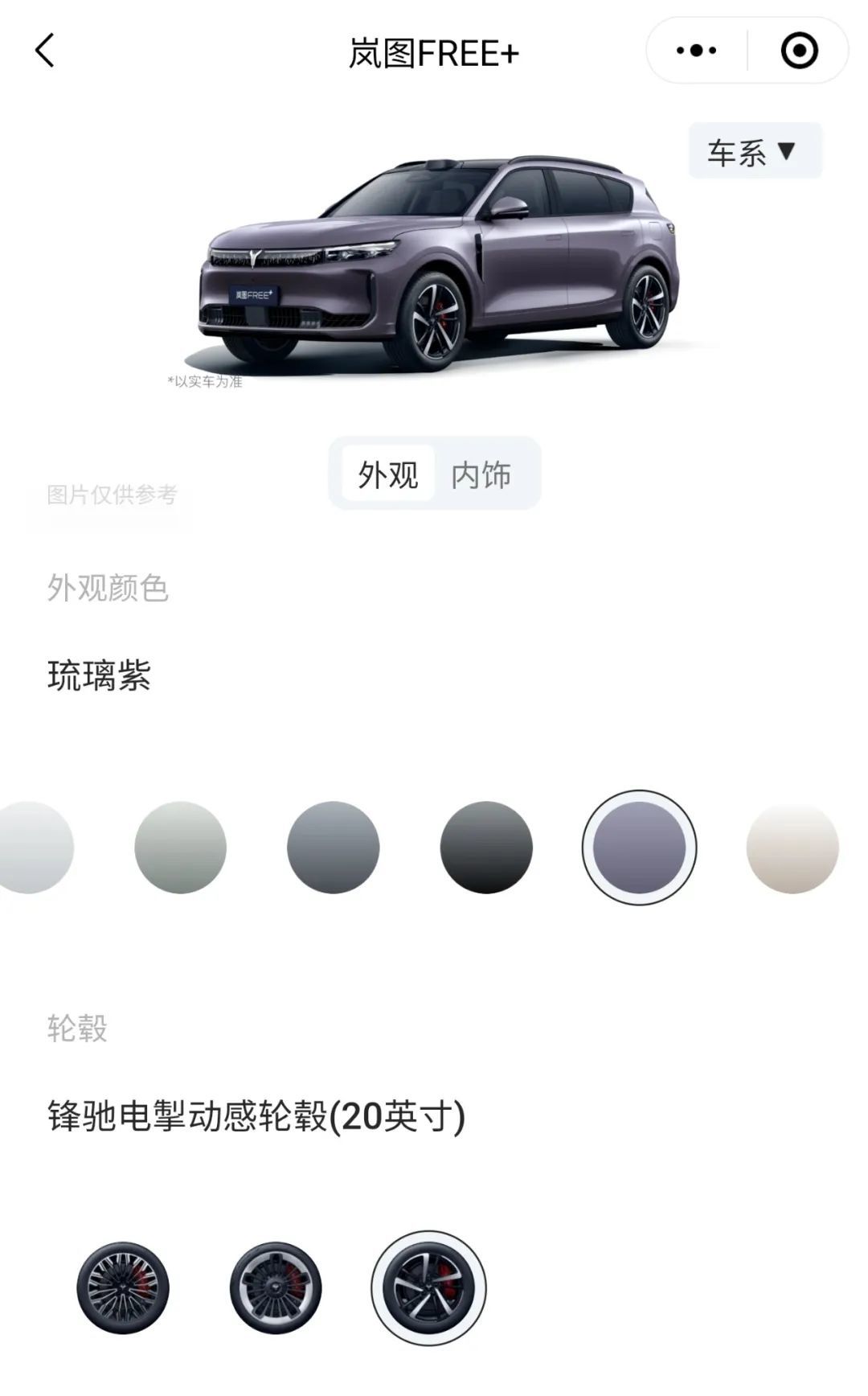
Task: Choose the light green exterior color
Action: click(180, 848)
